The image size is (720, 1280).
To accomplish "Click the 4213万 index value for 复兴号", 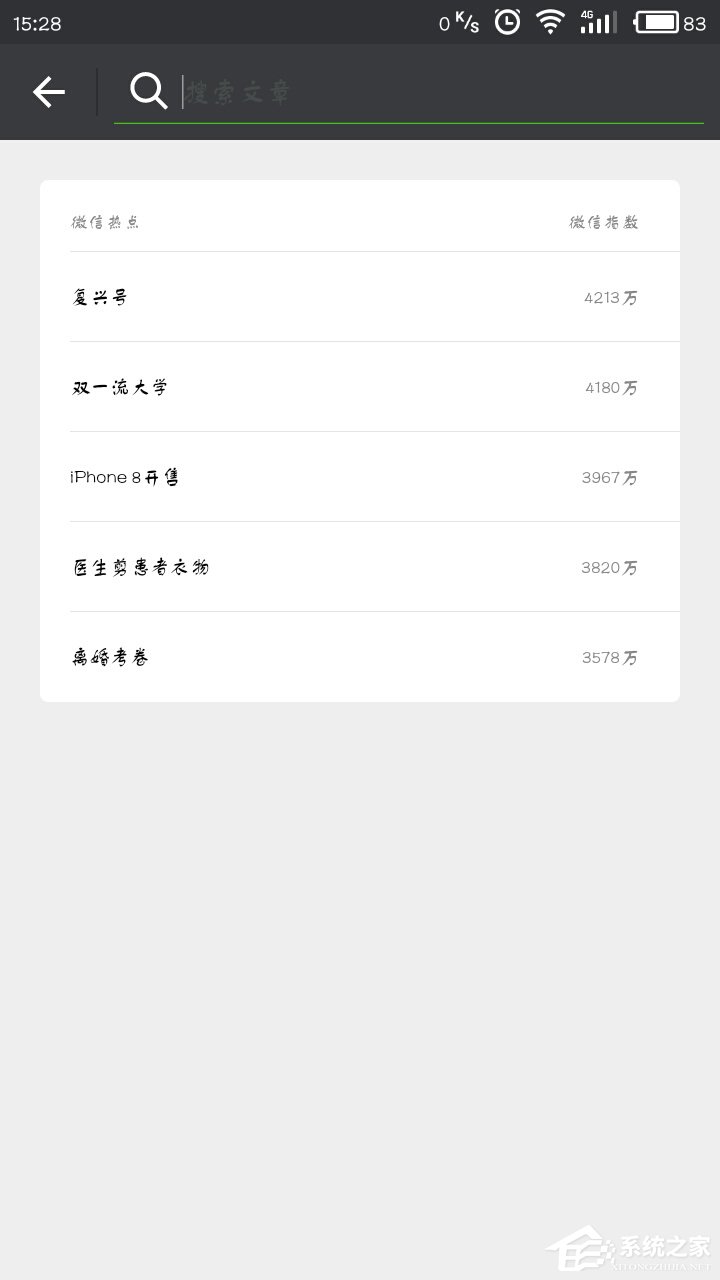I will [610, 297].
